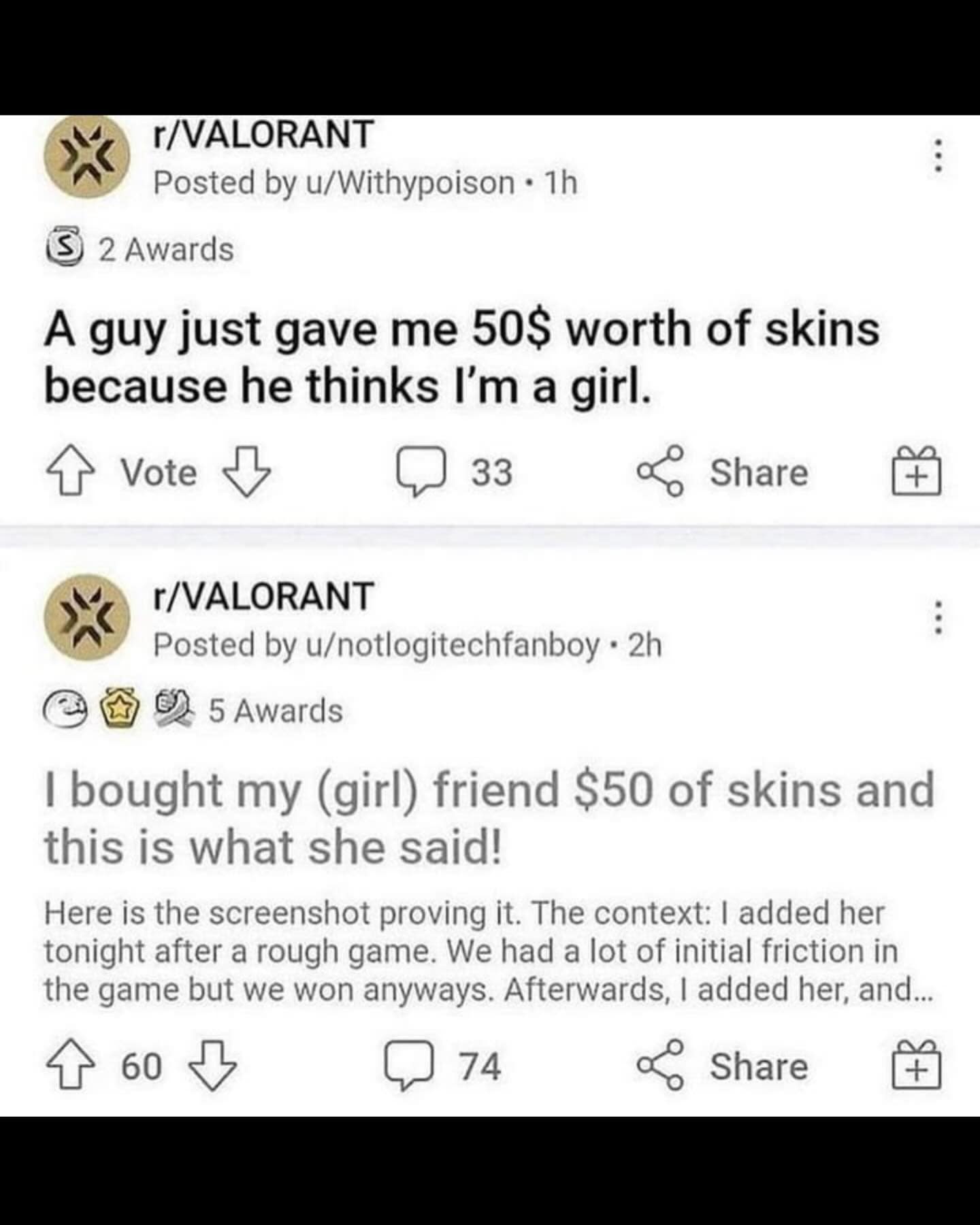980x1225 pixels.
Task: Open the post "I bought my (girl) friend $50 of skins"
Action: [489, 818]
